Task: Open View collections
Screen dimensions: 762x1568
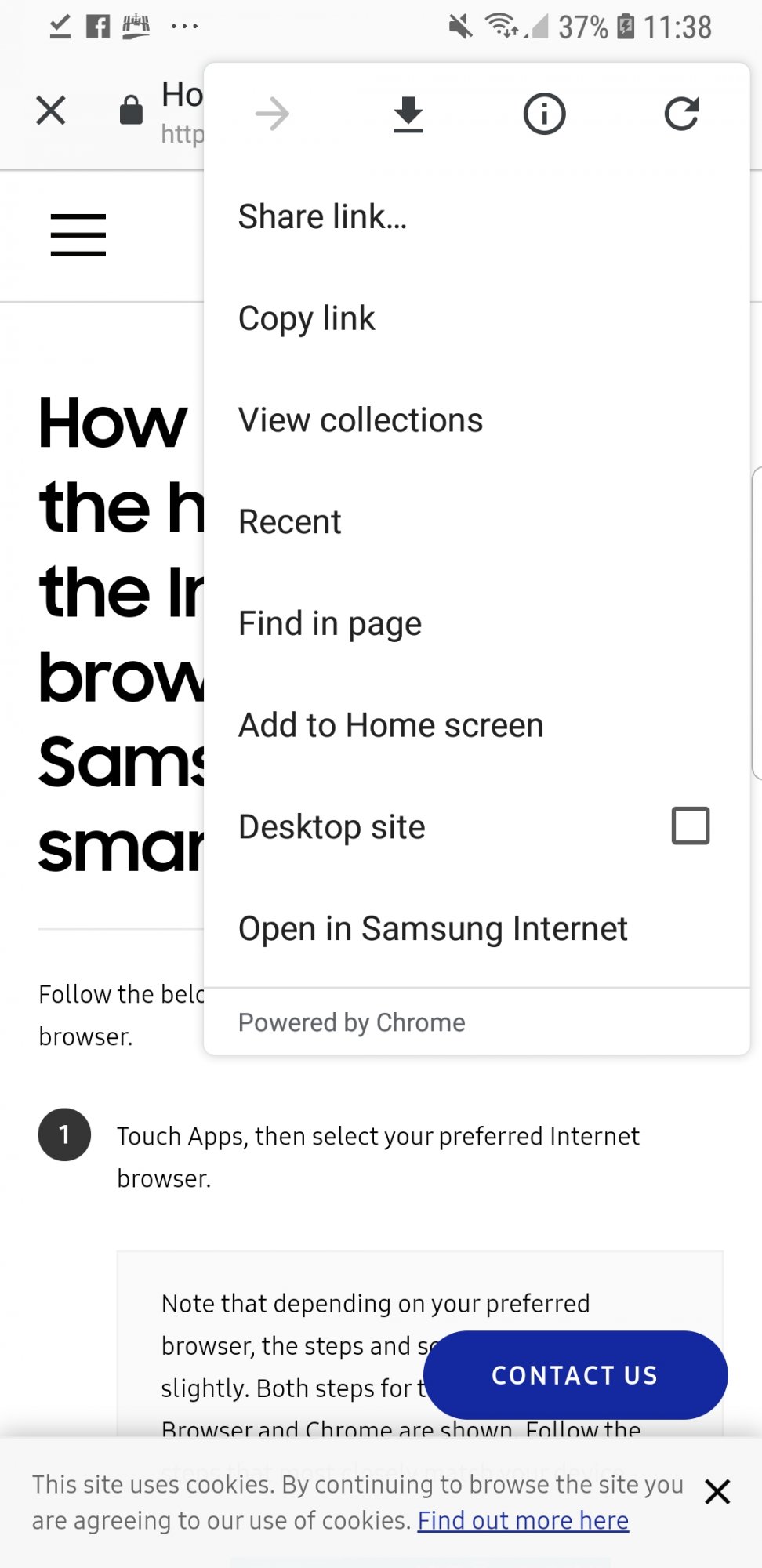Action: [x=361, y=420]
